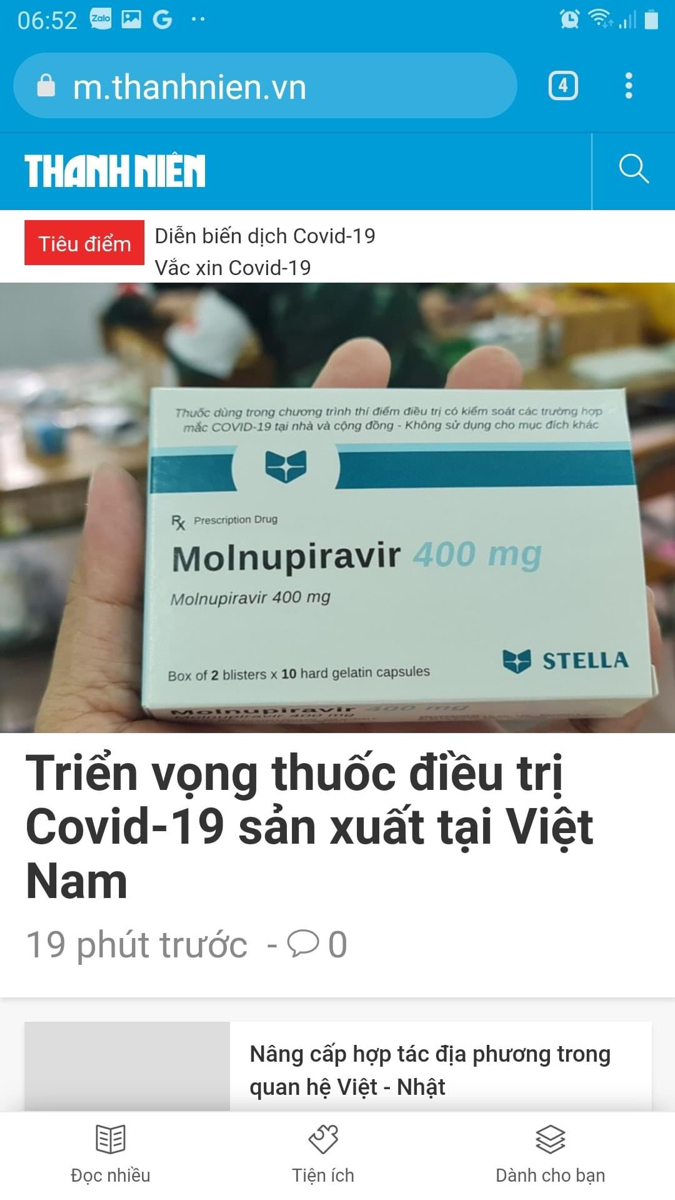Open the Tiêu điểm label

[x=85, y=244]
